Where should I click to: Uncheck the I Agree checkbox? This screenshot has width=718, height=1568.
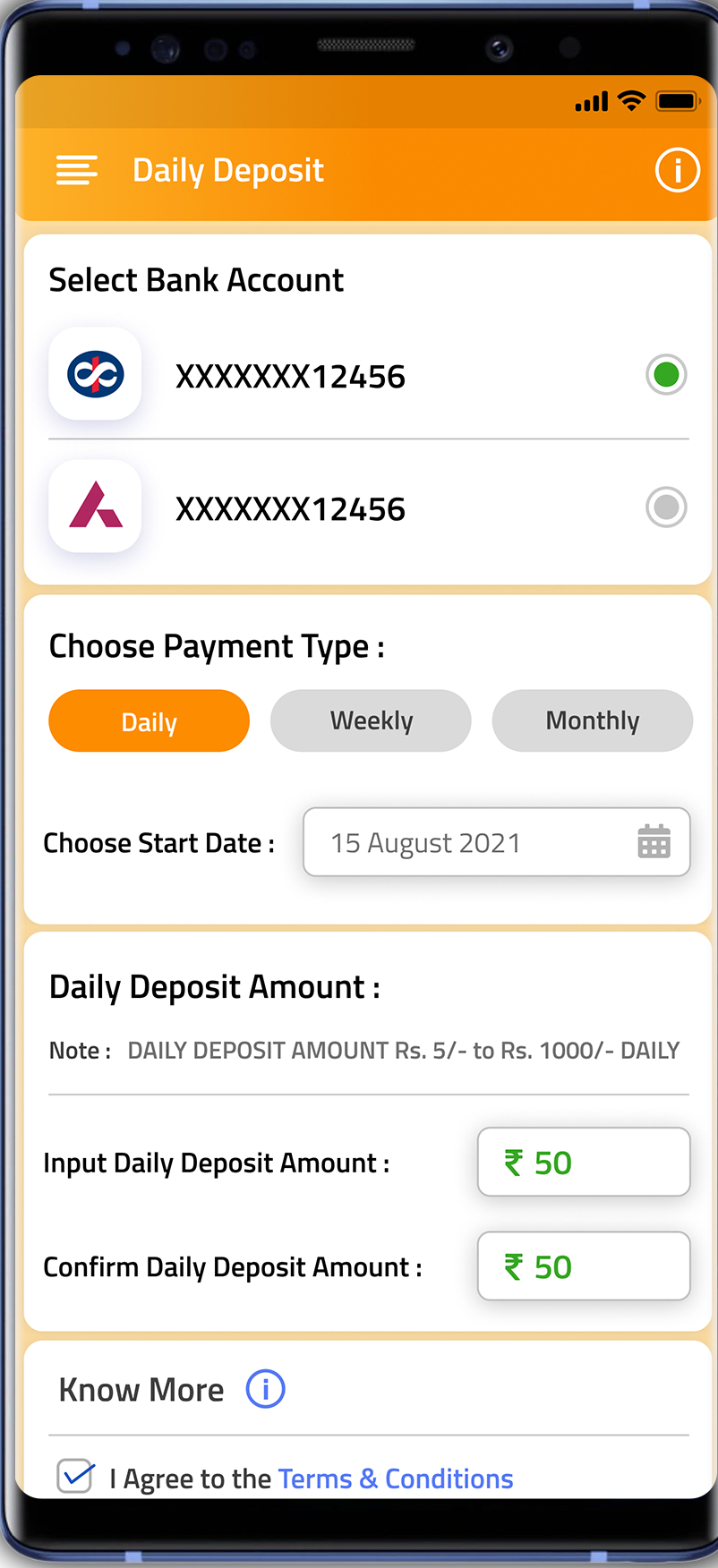[x=75, y=1475]
